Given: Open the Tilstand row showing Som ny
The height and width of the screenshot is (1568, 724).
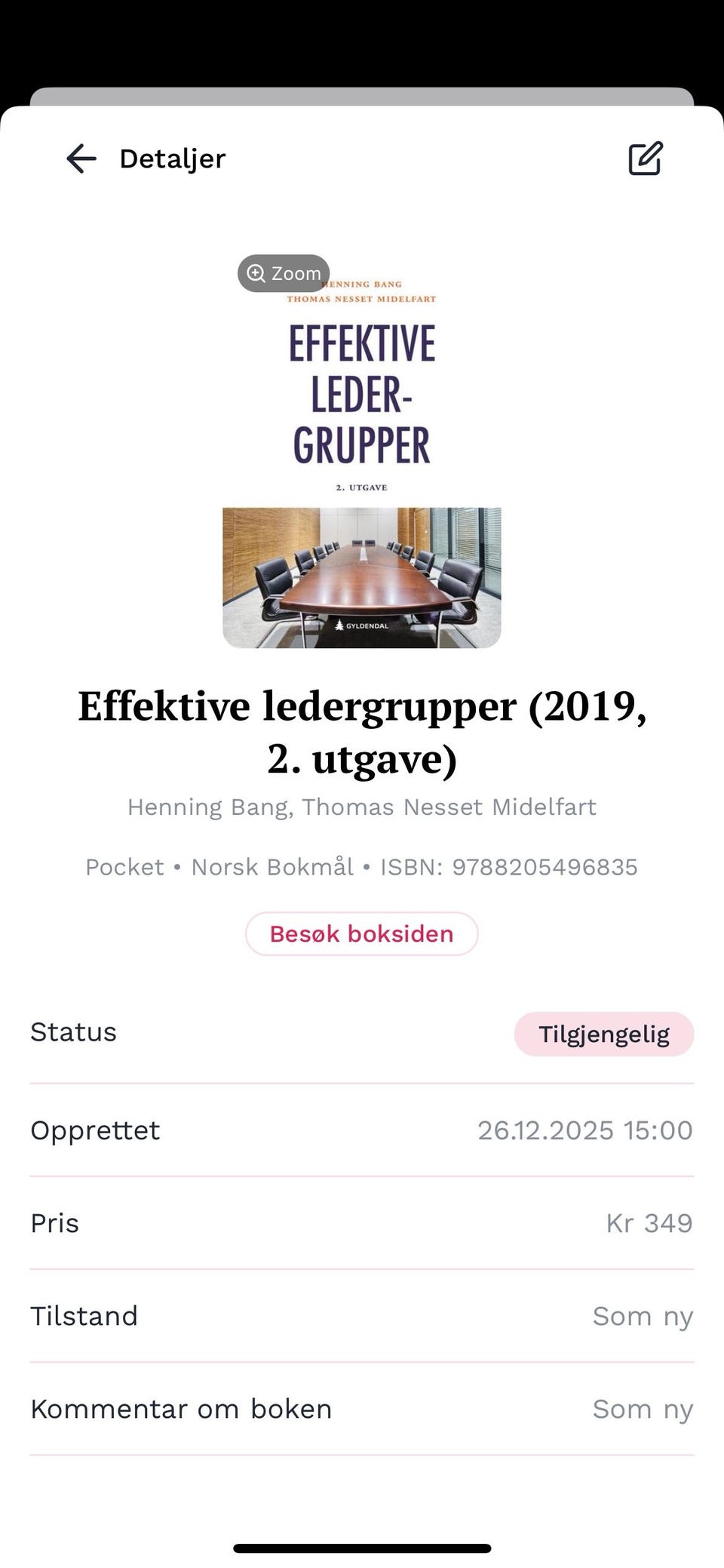Looking at the screenshot, I should tap(362, 1315).
